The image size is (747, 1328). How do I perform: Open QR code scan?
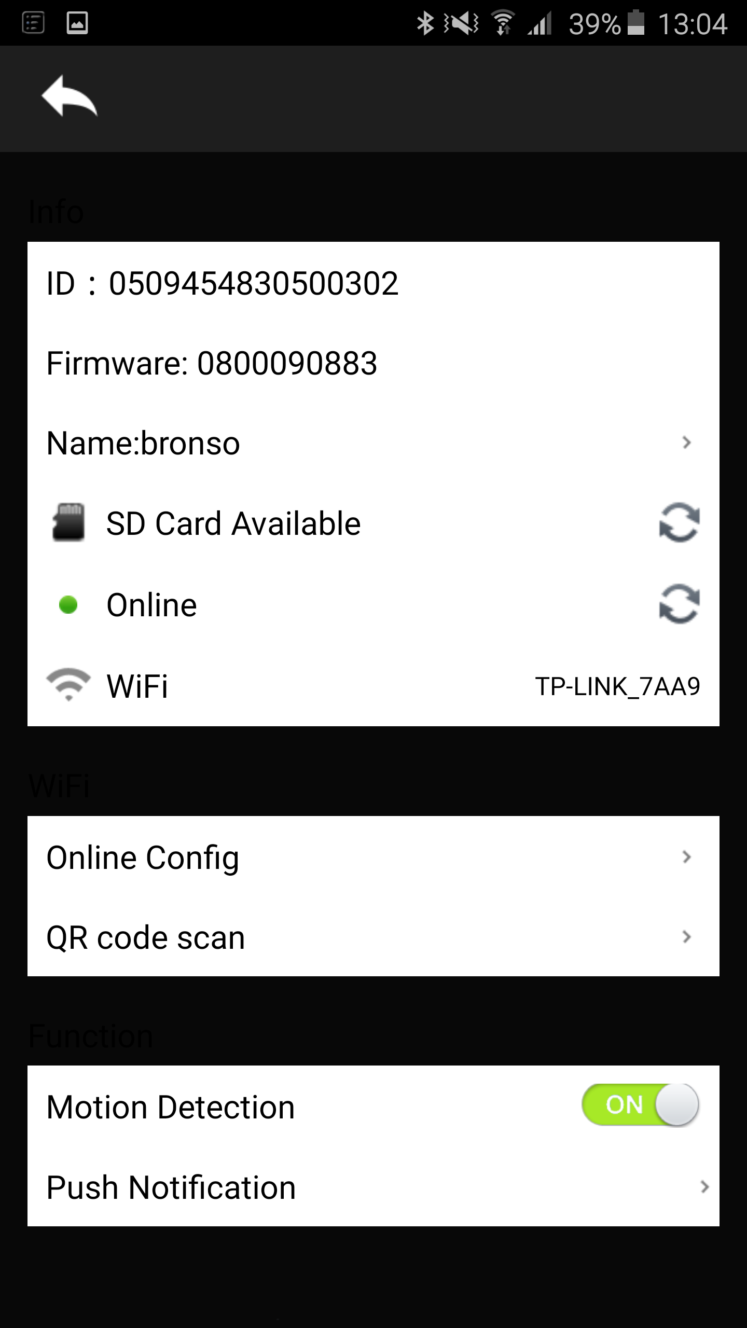[x=373, y=937]
